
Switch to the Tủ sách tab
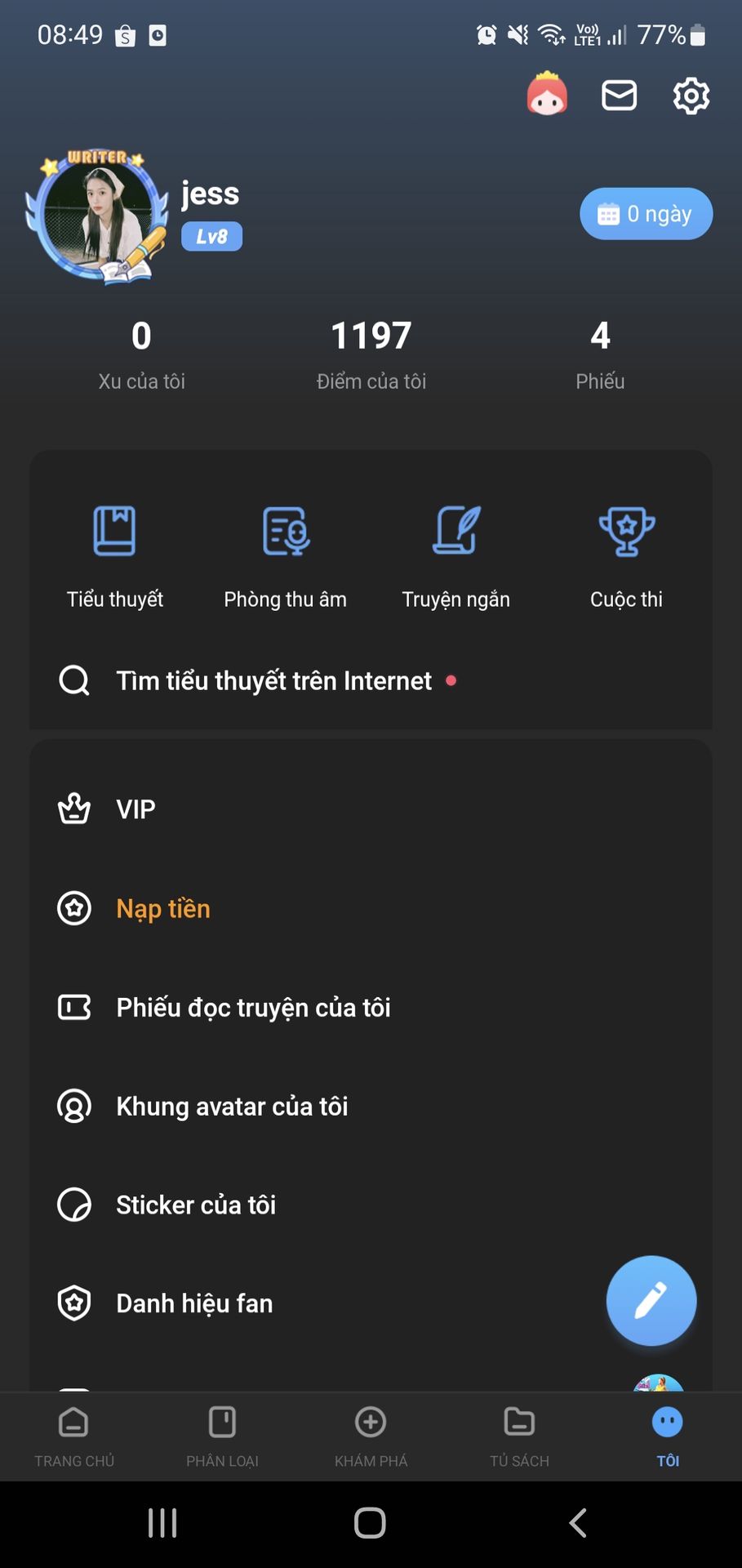pos(519,1437)
